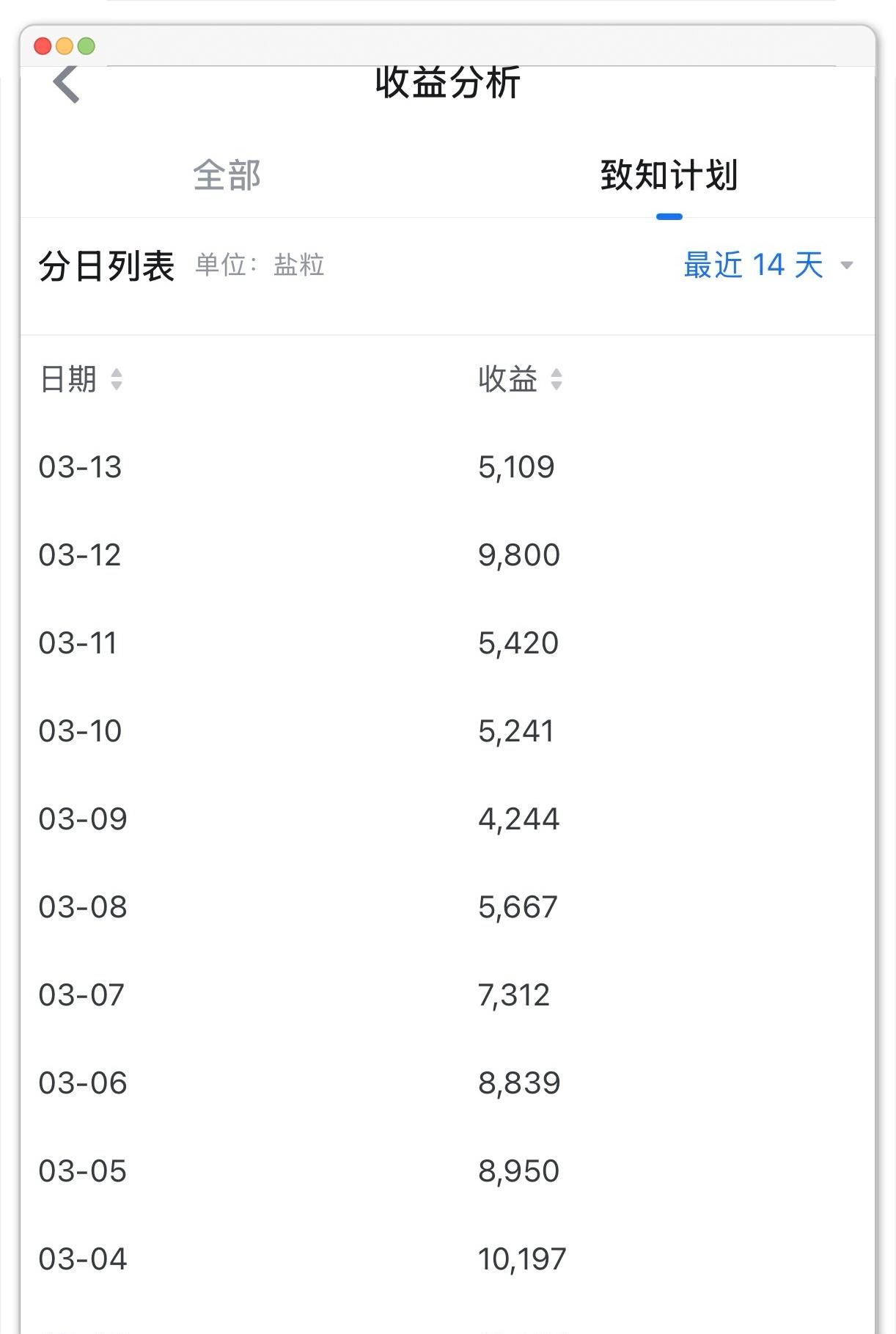The width and height of the screenshot is (896, 1334).
Task: Open the 最近 14 天 date range dropdown
Action: pyautogui.click(x=768, y=265)
